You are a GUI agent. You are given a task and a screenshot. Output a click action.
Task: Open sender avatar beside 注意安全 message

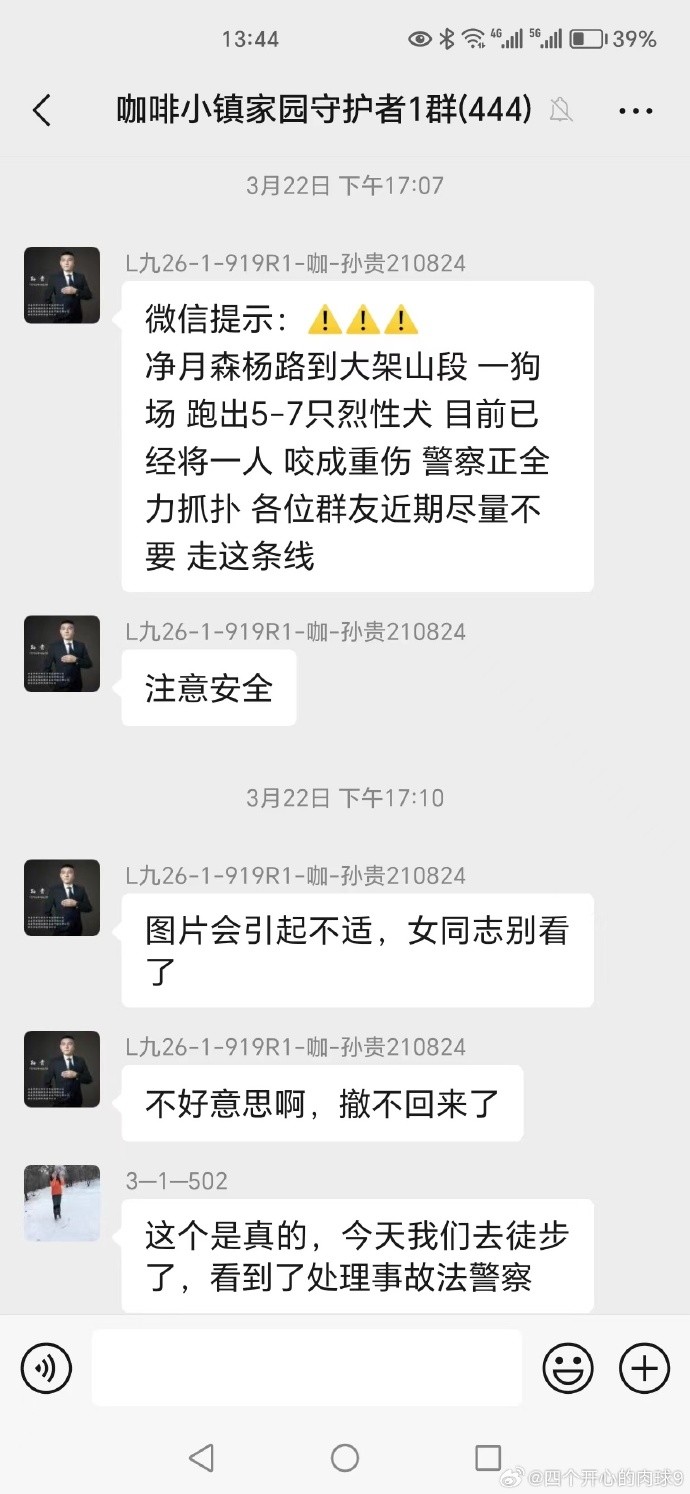pos(62,653)
